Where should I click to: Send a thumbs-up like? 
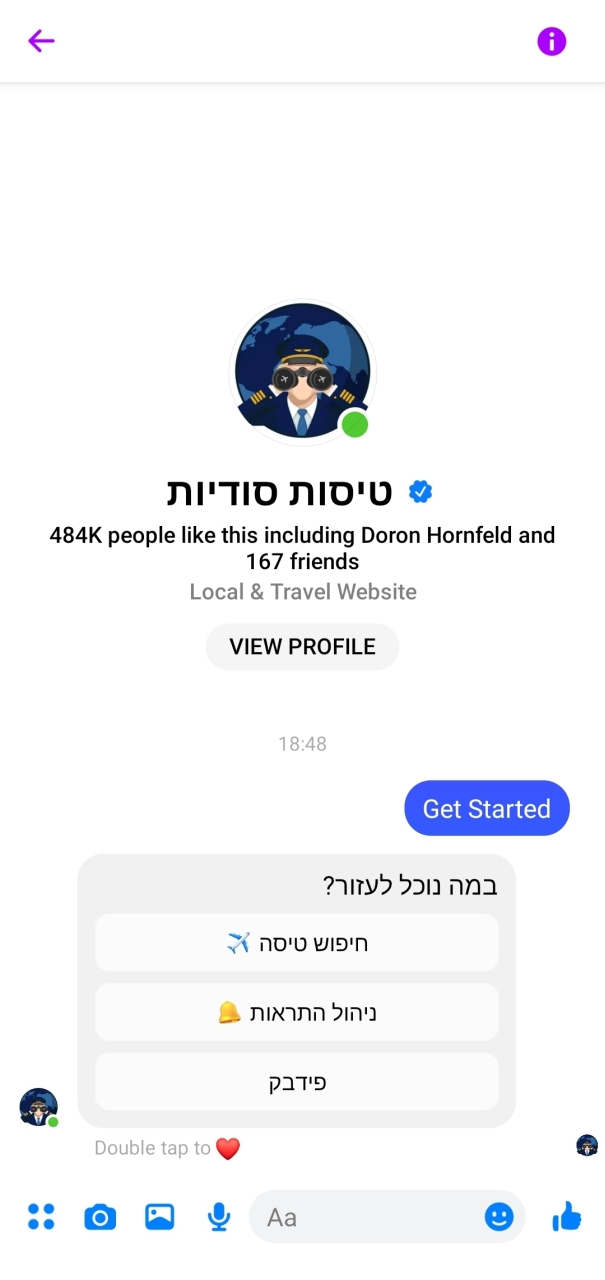tap(567, 1216)
